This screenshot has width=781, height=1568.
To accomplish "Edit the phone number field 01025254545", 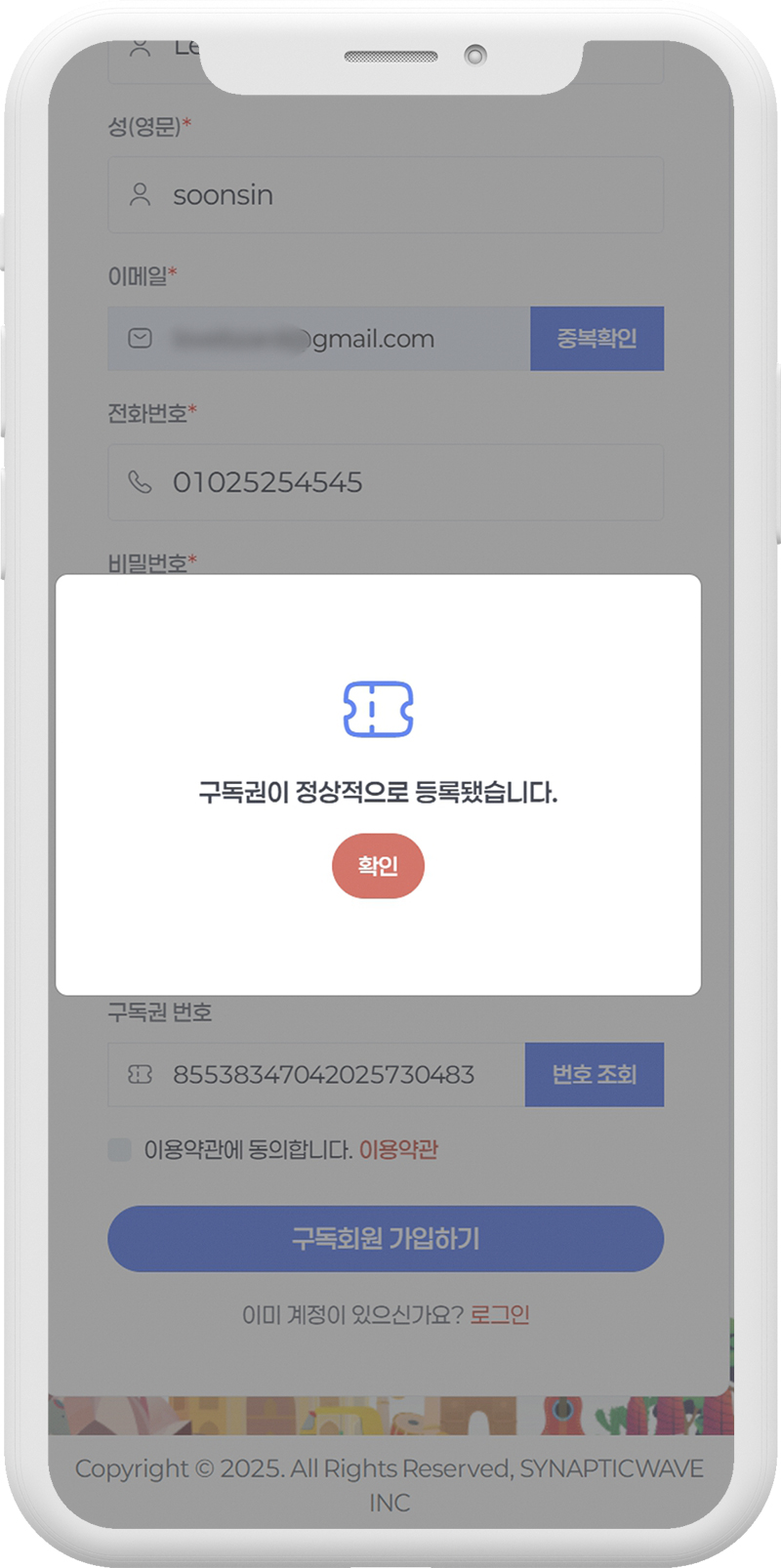I will pos(386,482).
